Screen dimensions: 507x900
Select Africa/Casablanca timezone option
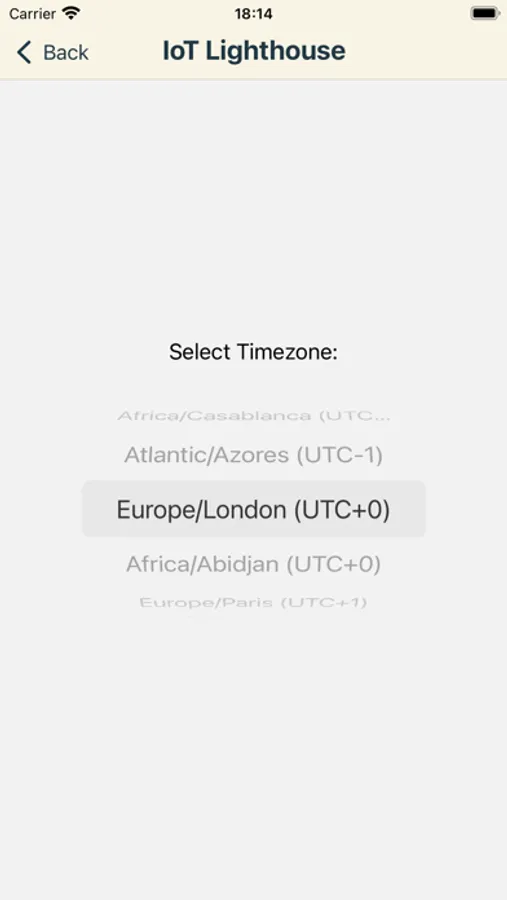pos(254,416)
